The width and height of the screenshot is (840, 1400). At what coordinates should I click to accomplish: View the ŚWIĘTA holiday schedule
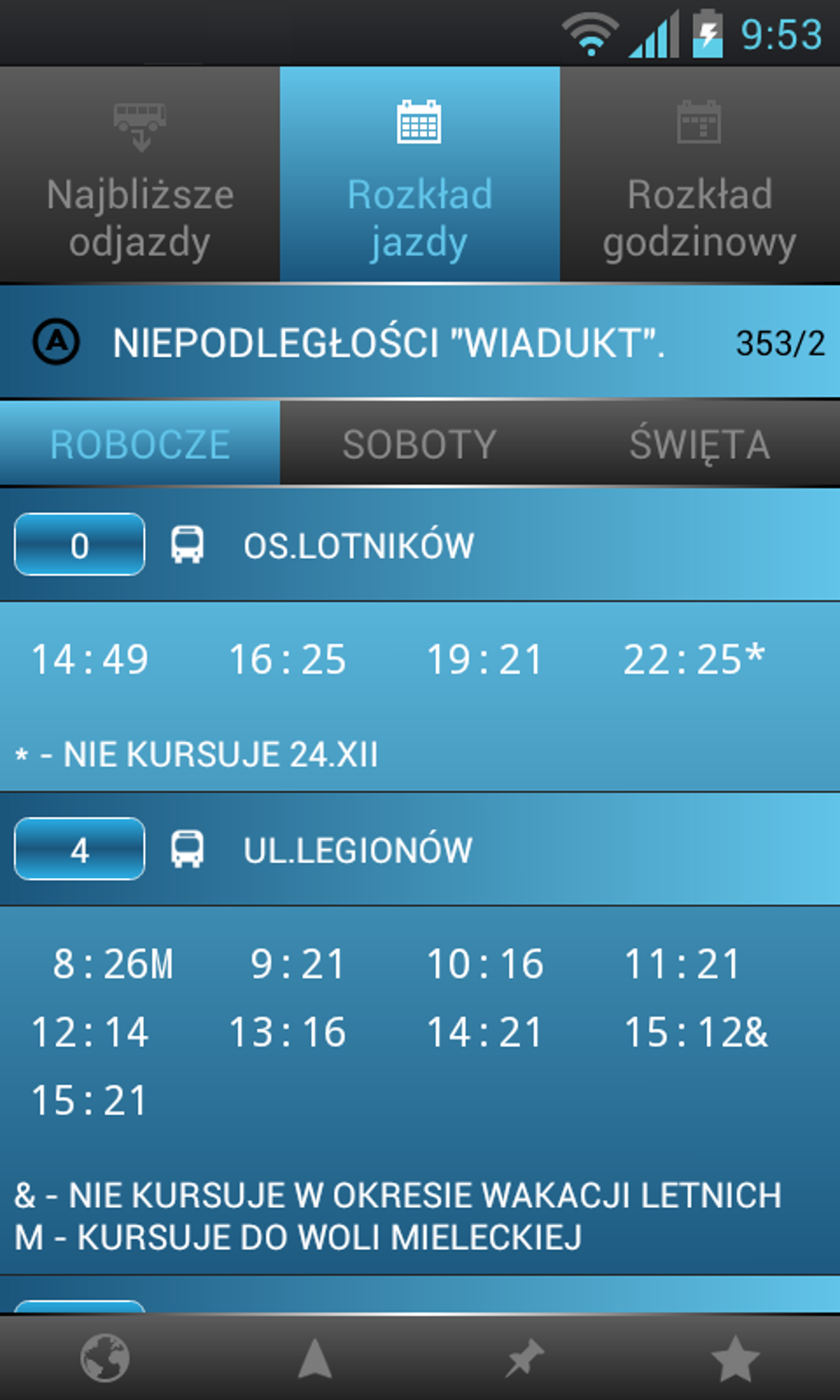(700, 444)
